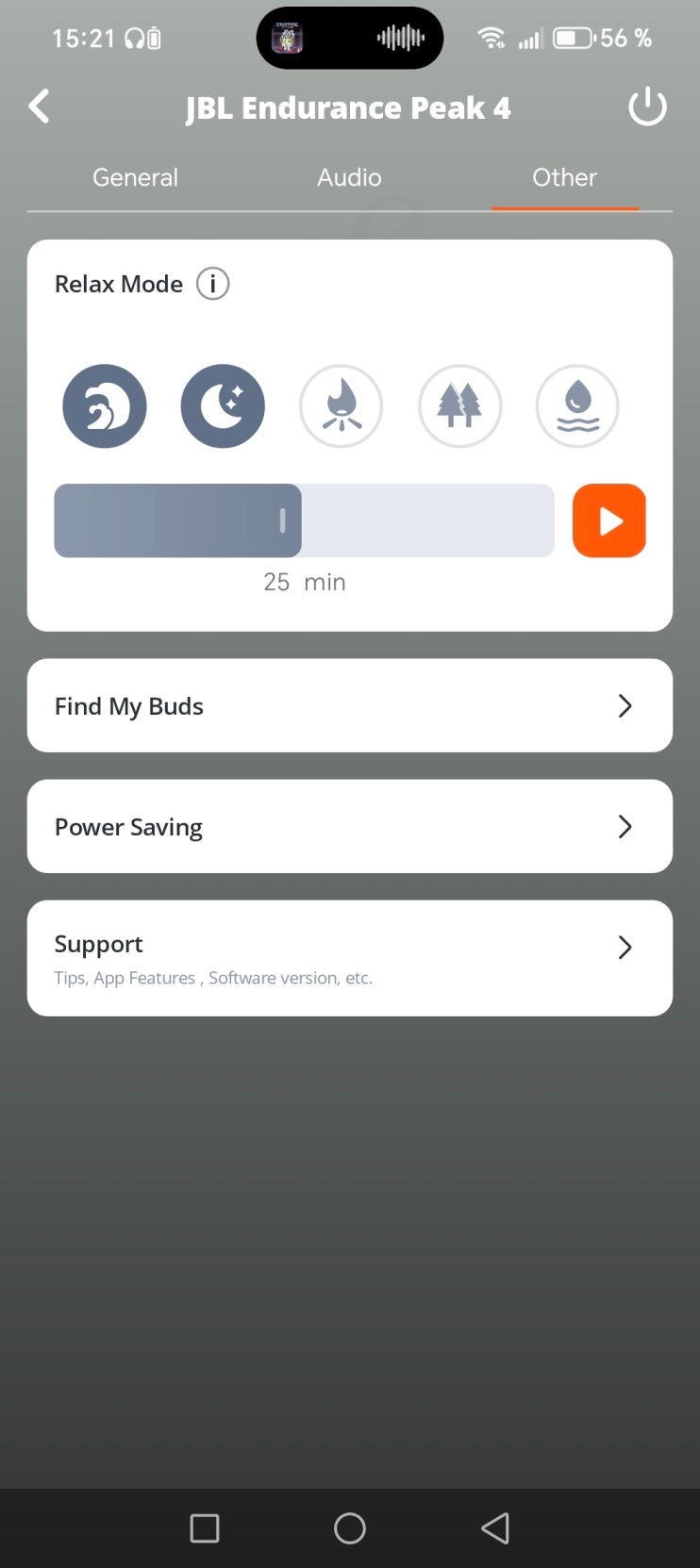Enable the campfire relax sound
Image resolution: width=700 pixels, height=1568 pixels.
341,406
